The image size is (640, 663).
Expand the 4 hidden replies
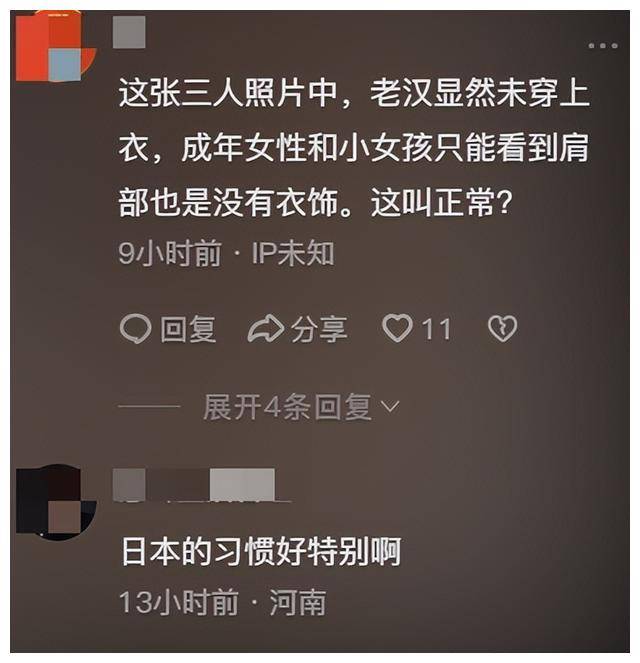click(x=300, y=407)
